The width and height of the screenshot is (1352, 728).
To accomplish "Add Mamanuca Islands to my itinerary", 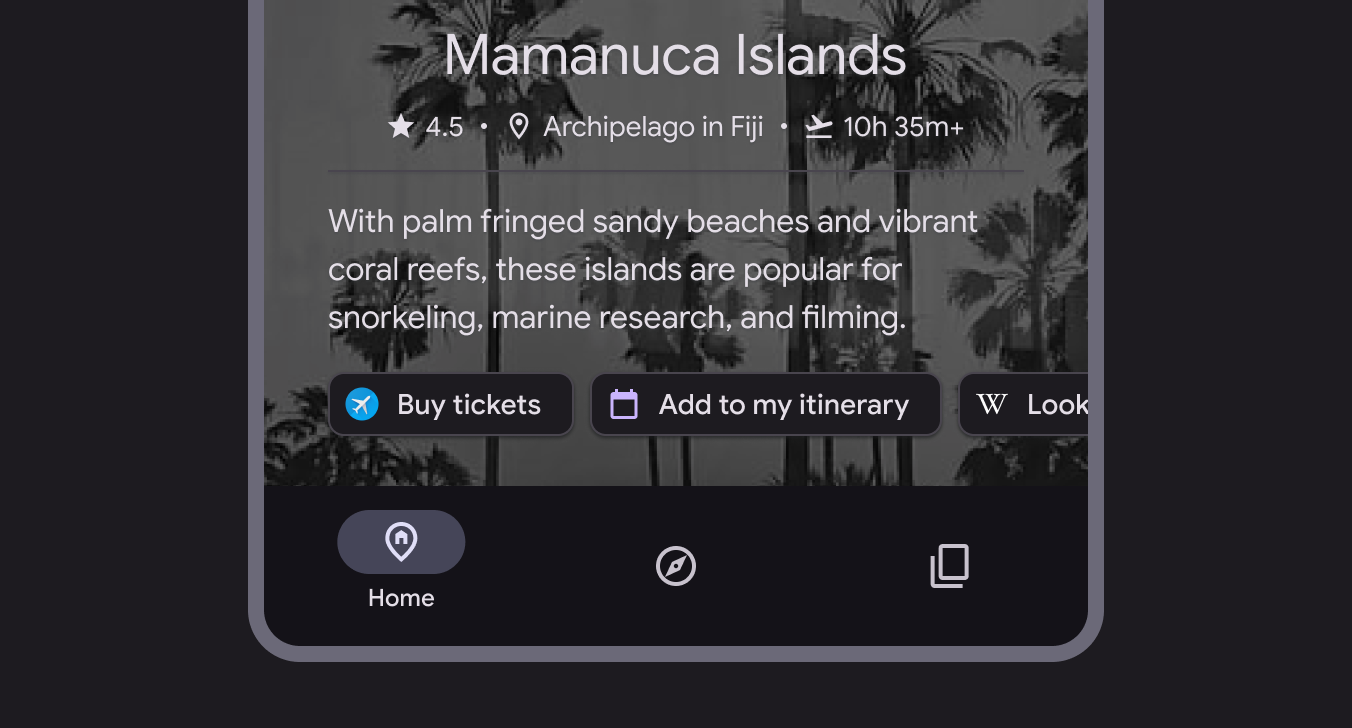I will tap(765, 405).
